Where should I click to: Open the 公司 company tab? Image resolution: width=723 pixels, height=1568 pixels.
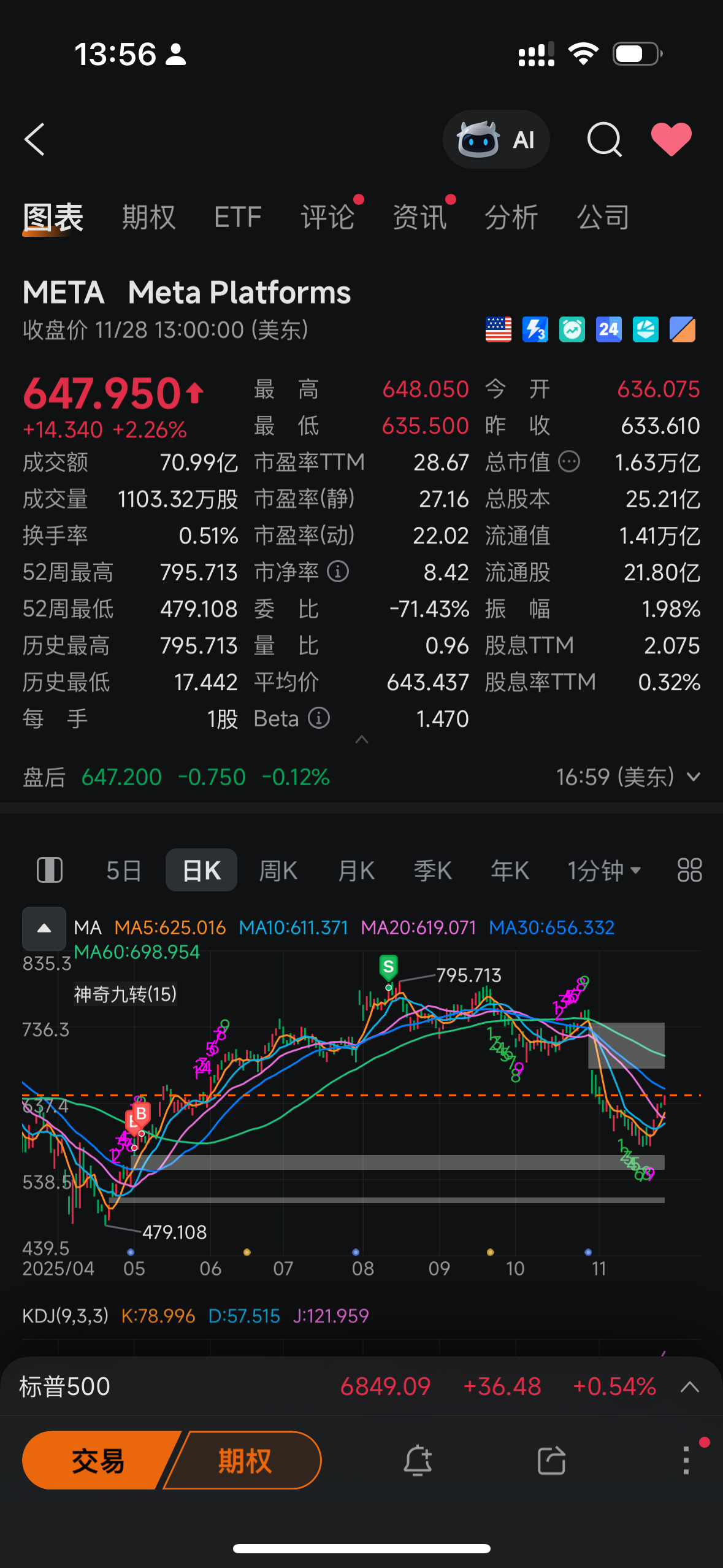coord(603,218)
